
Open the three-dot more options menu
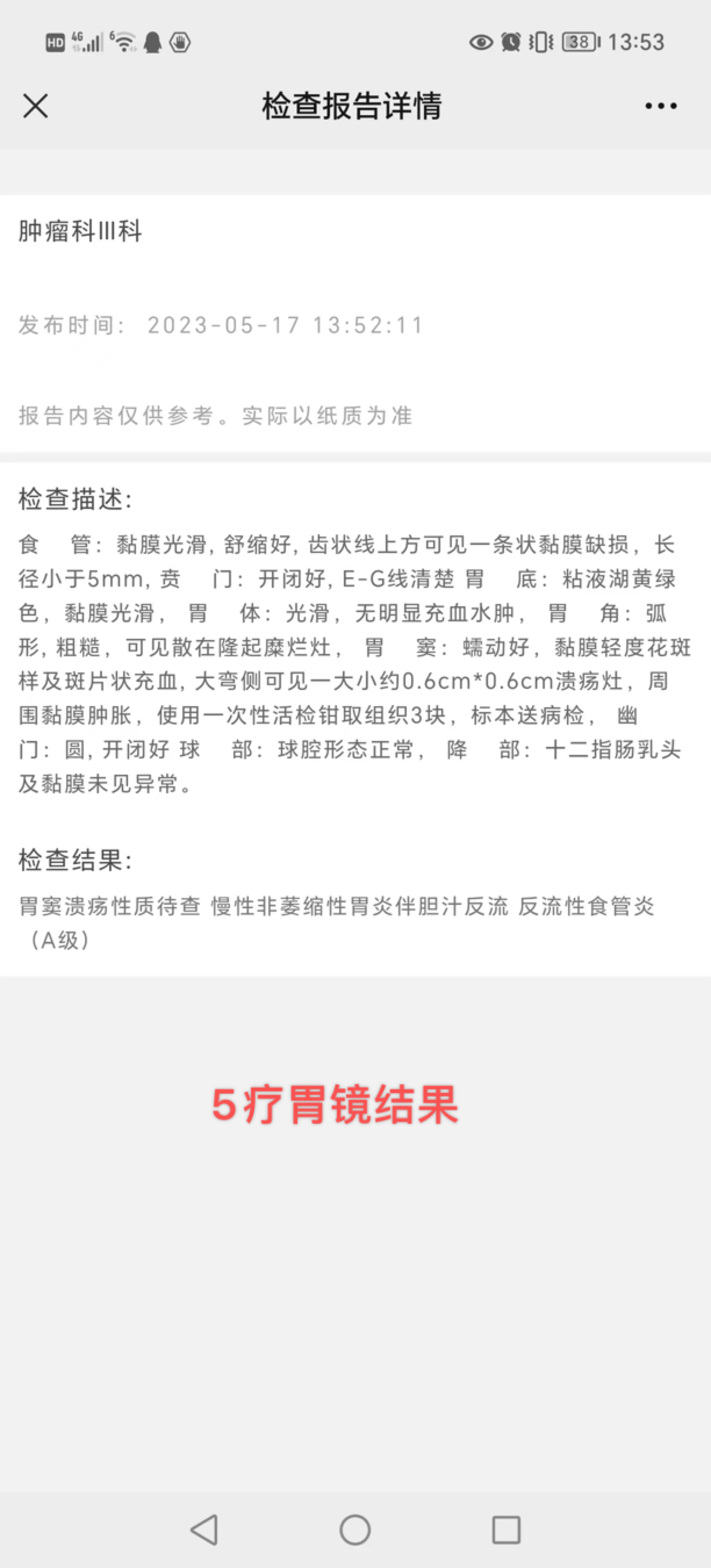pyautogui.click(x=660, y=106)
